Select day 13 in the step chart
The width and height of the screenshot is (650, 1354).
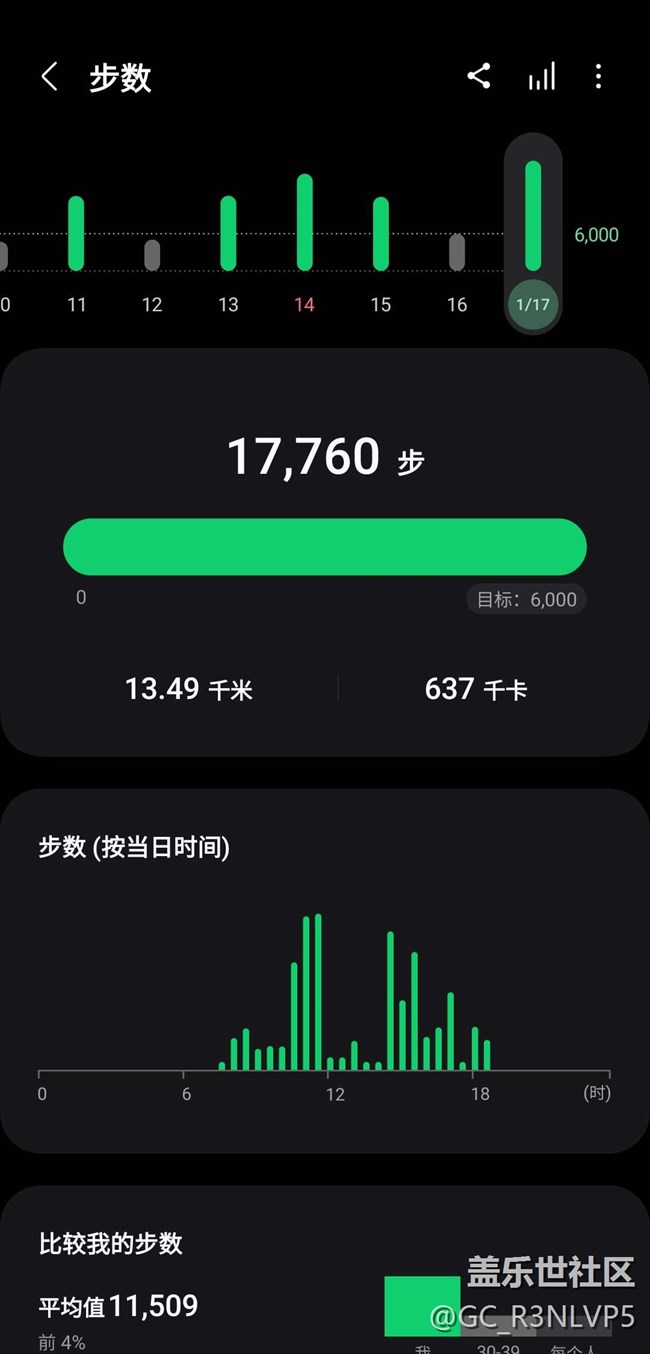pos(228,252)
